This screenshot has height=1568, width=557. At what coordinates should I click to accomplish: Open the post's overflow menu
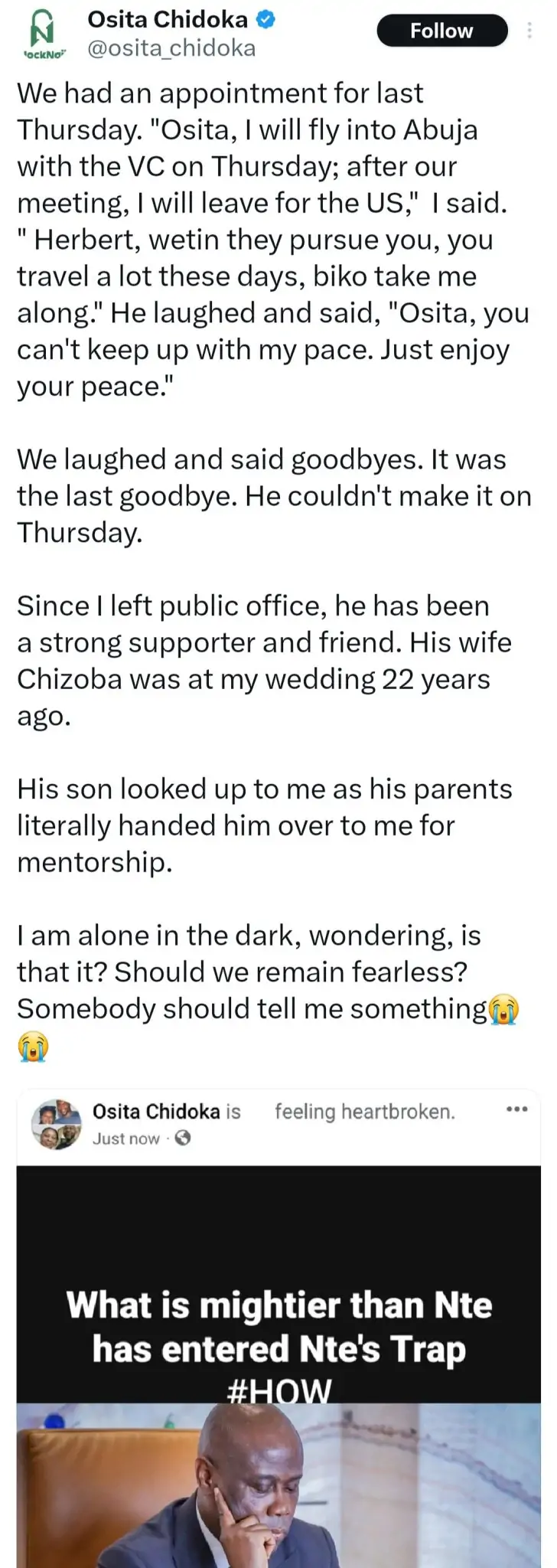pyautogui.click(x=529, y=31)
